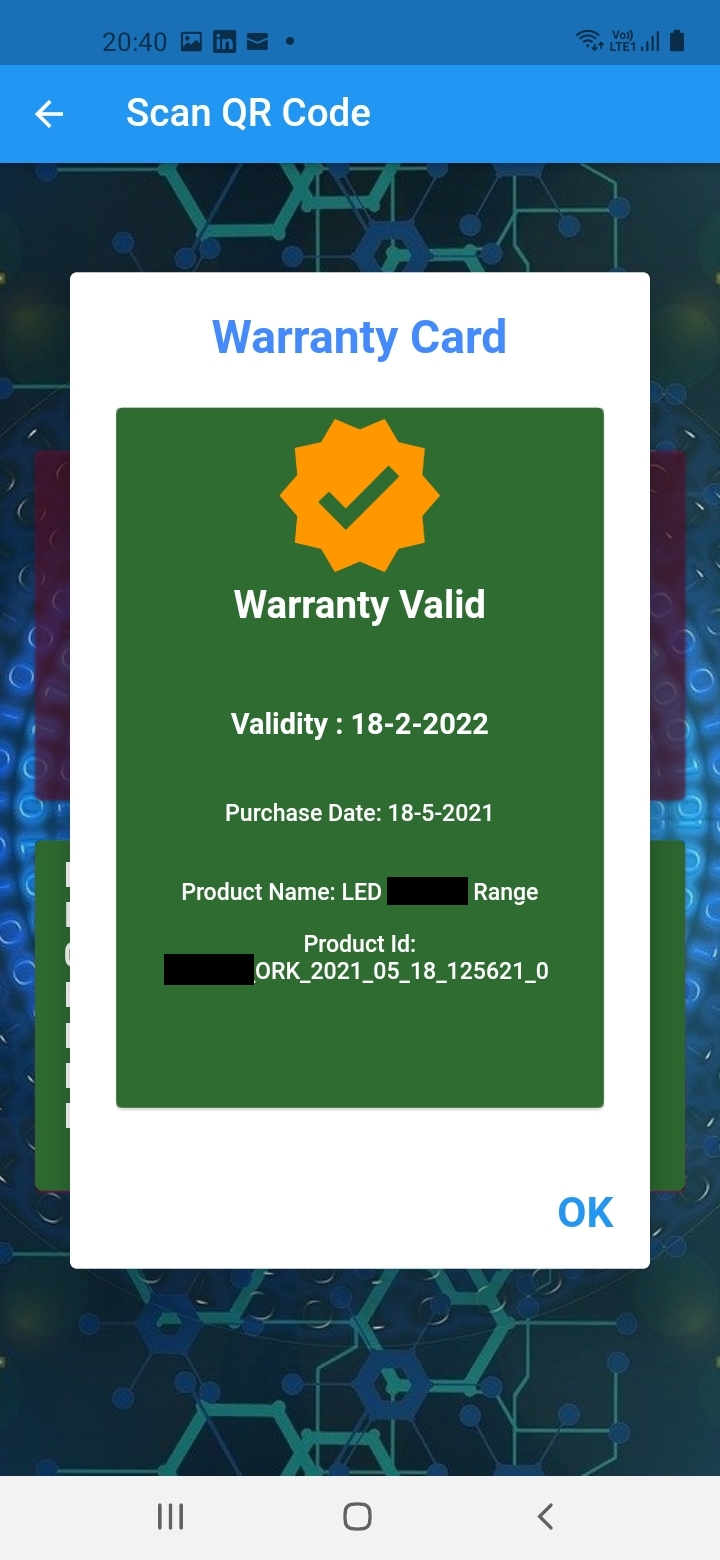Go to the phone's home screen
720x1560 pixels.
[357, 1516]
